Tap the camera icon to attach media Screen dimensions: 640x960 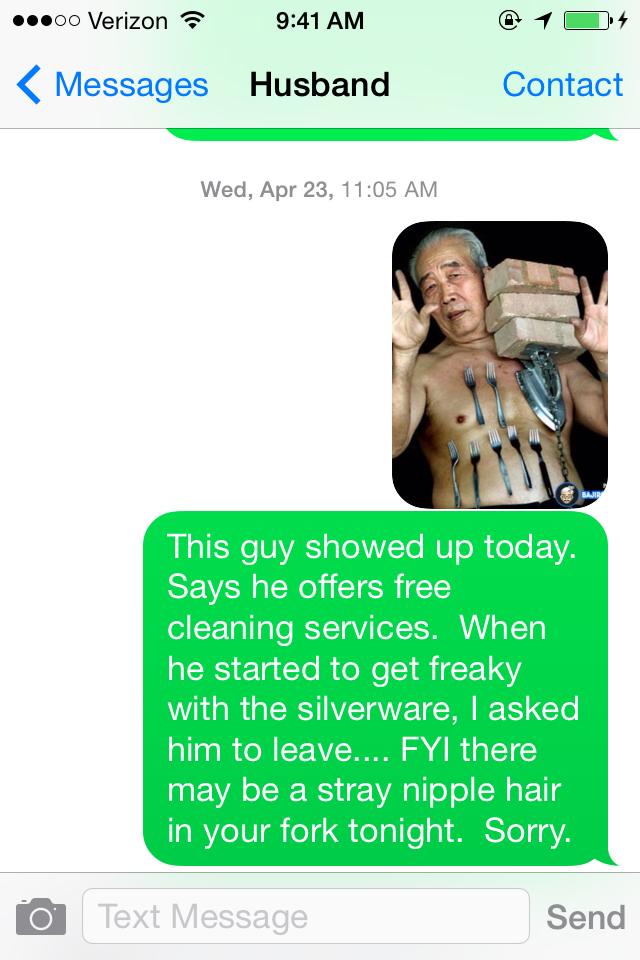click(x=41, y=916)
